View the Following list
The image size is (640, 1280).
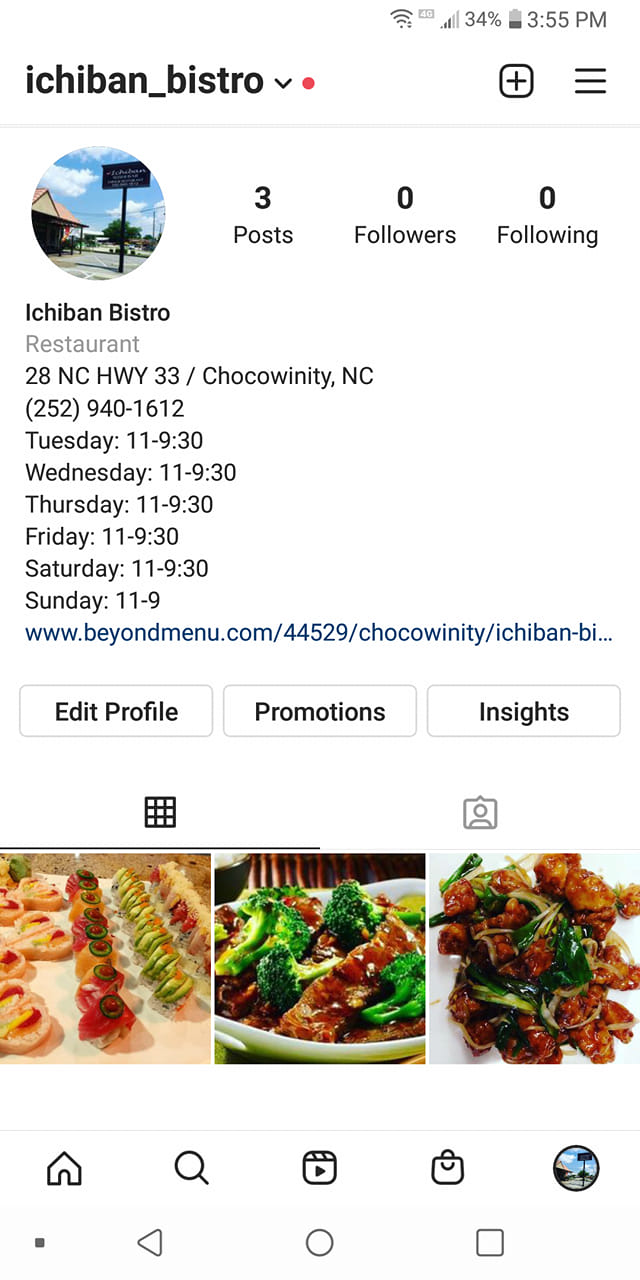click(x=547, y=215)
